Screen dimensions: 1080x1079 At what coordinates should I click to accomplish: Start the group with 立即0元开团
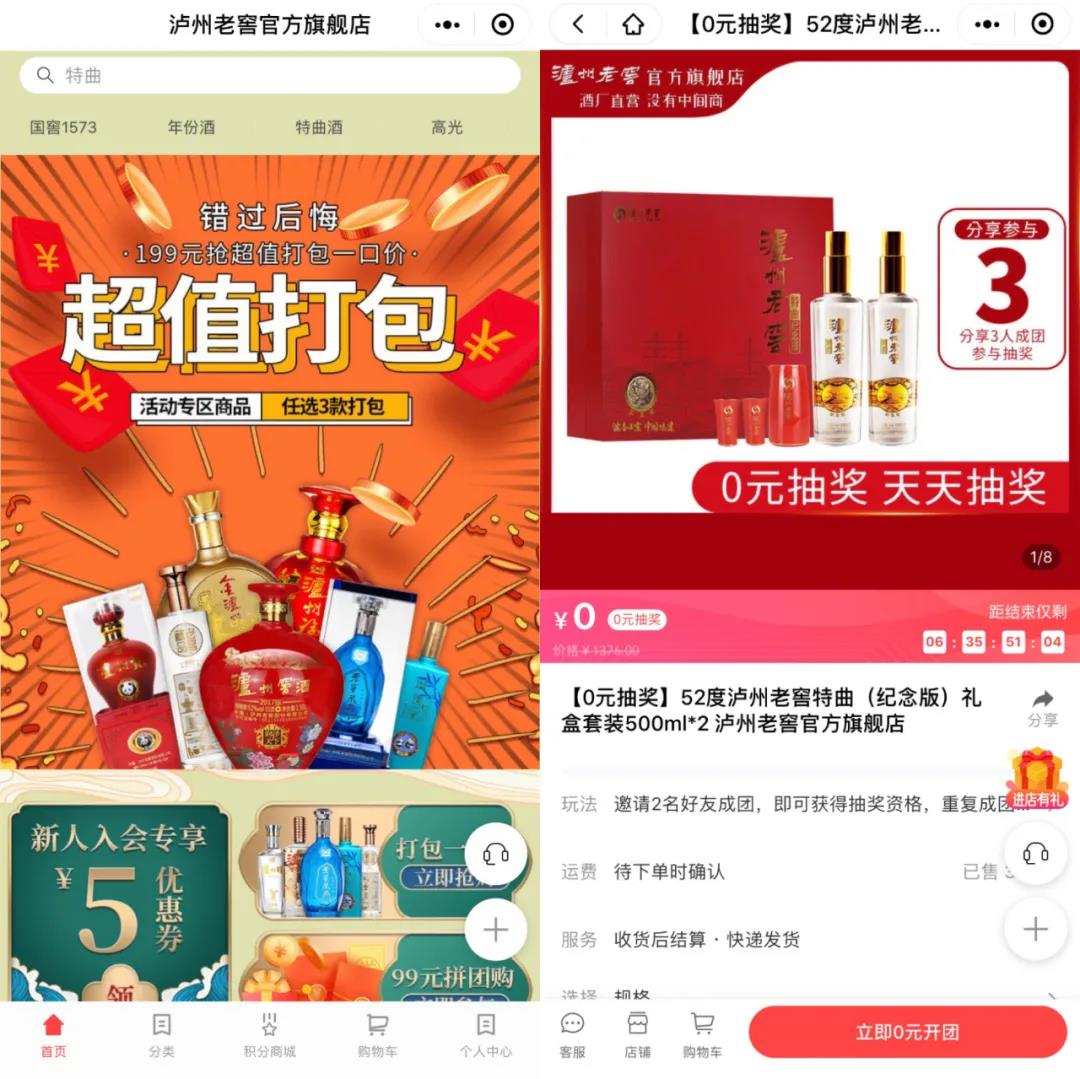[907, 1032]
